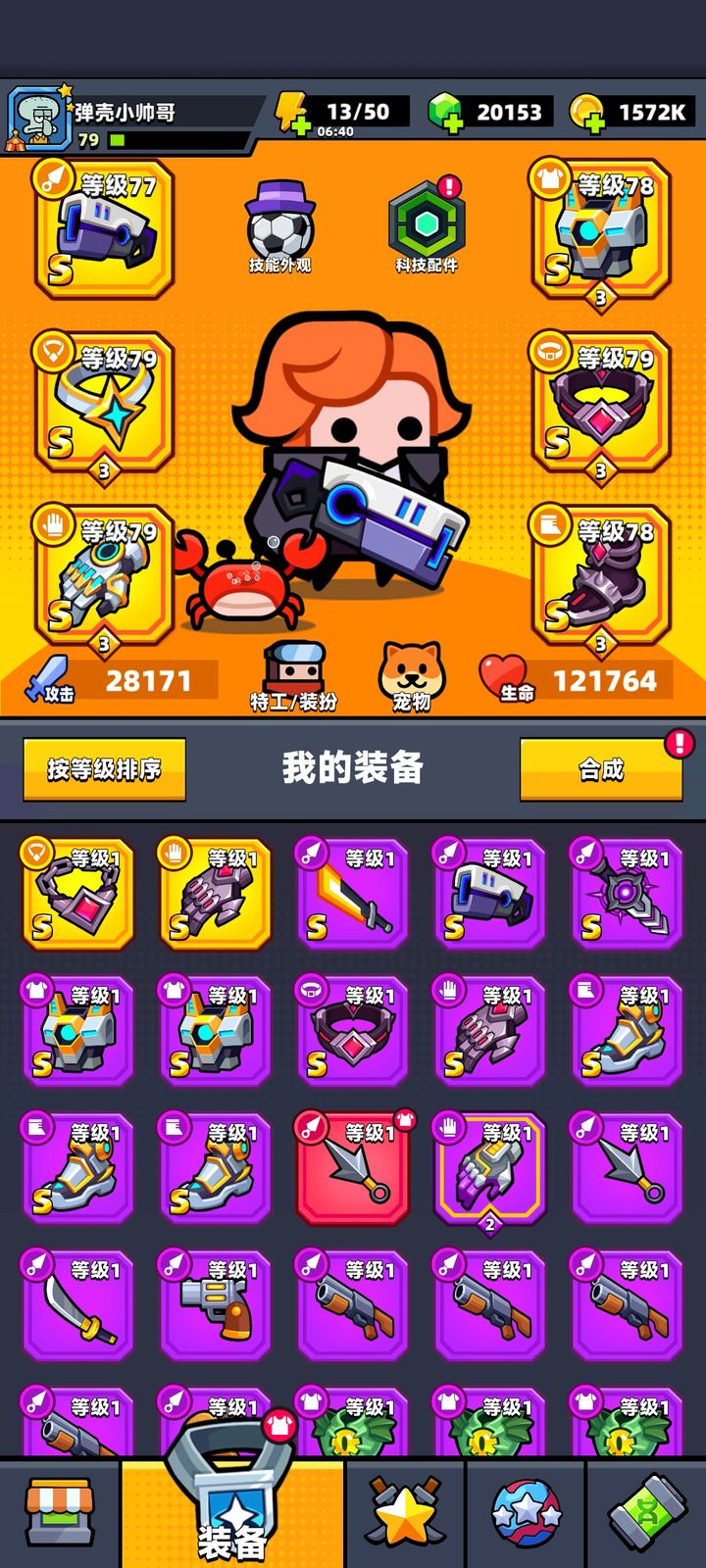Viewport: 706px width, 1568px height.
Task: Tap the 按等级排序 sort button
Action: click(104, 769)
